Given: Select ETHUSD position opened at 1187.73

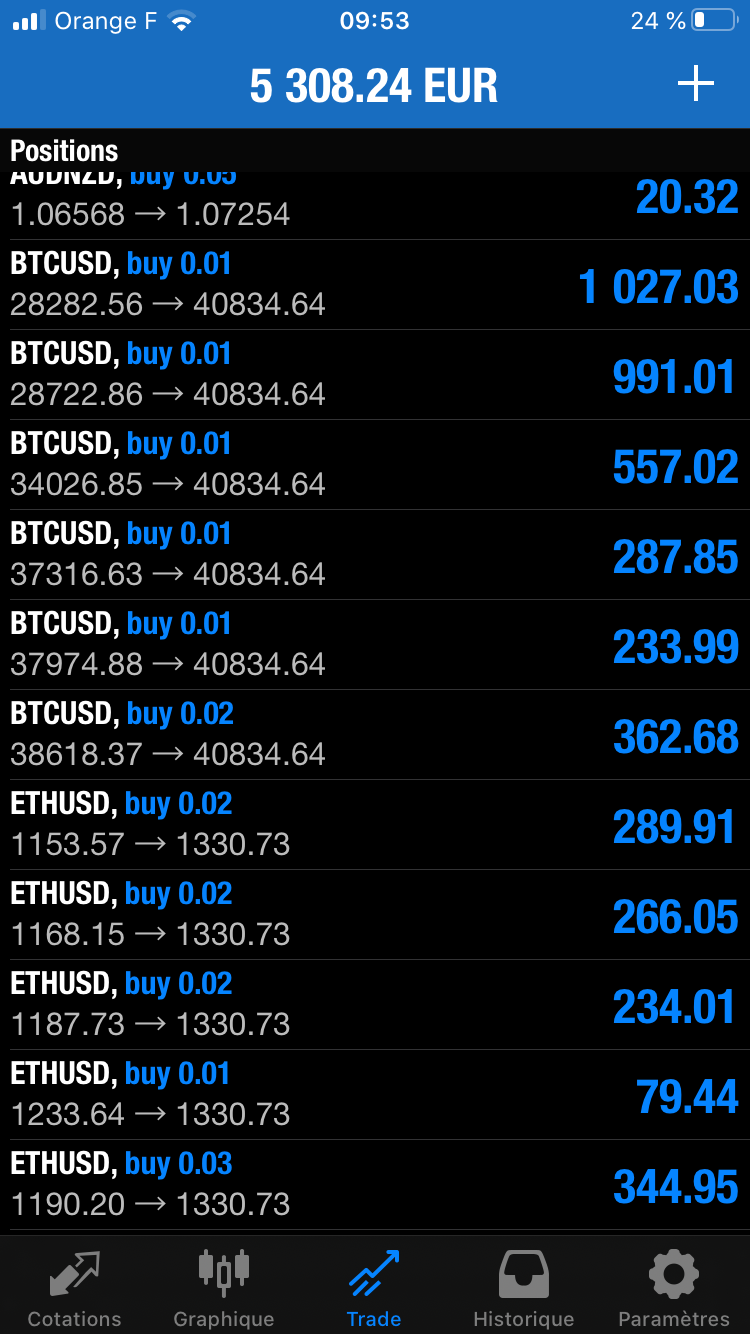Looking at the screenshot, I should pyautogui.click(x=375, y=1005).
